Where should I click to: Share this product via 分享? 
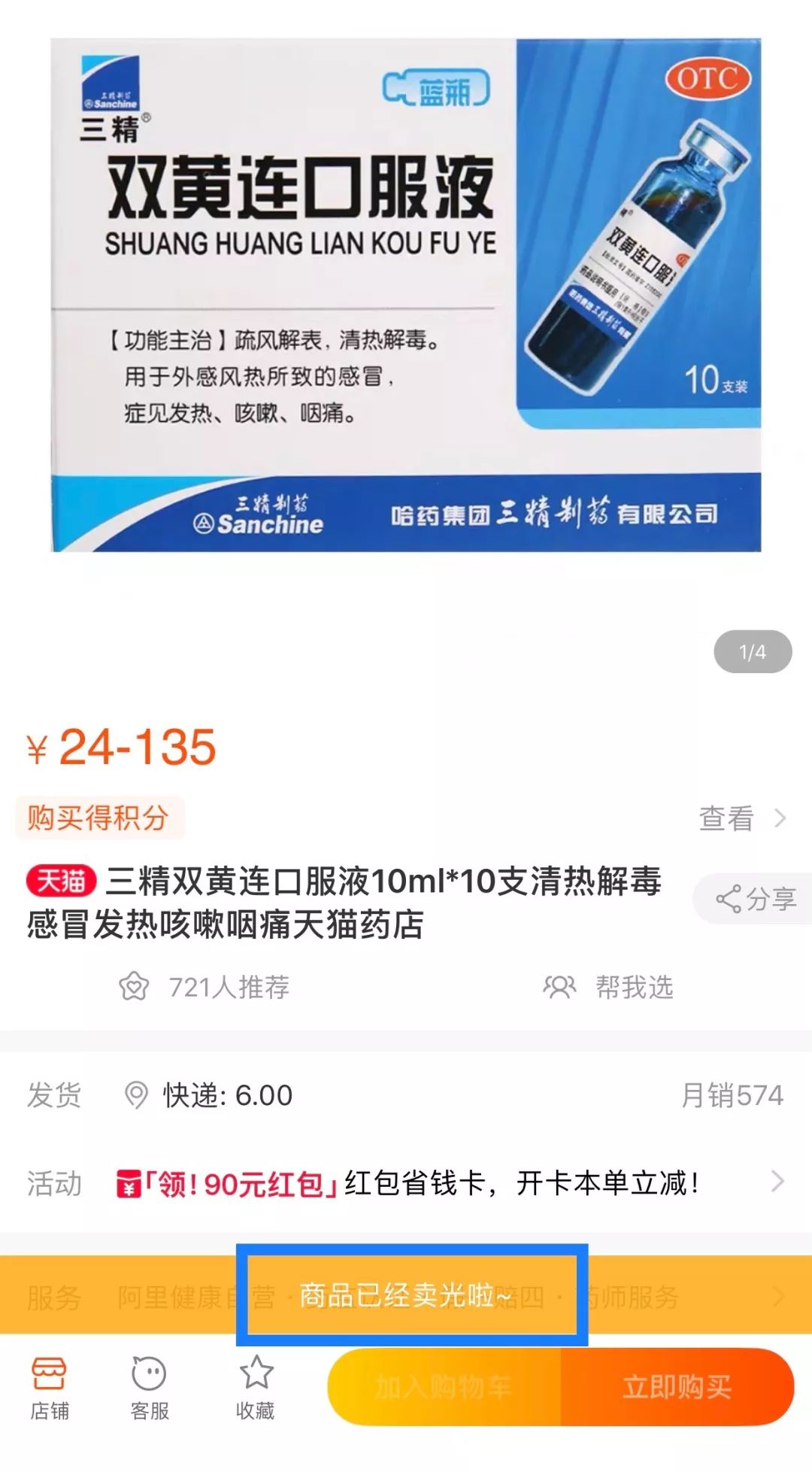pyautogui.click(x=756, y=898)
